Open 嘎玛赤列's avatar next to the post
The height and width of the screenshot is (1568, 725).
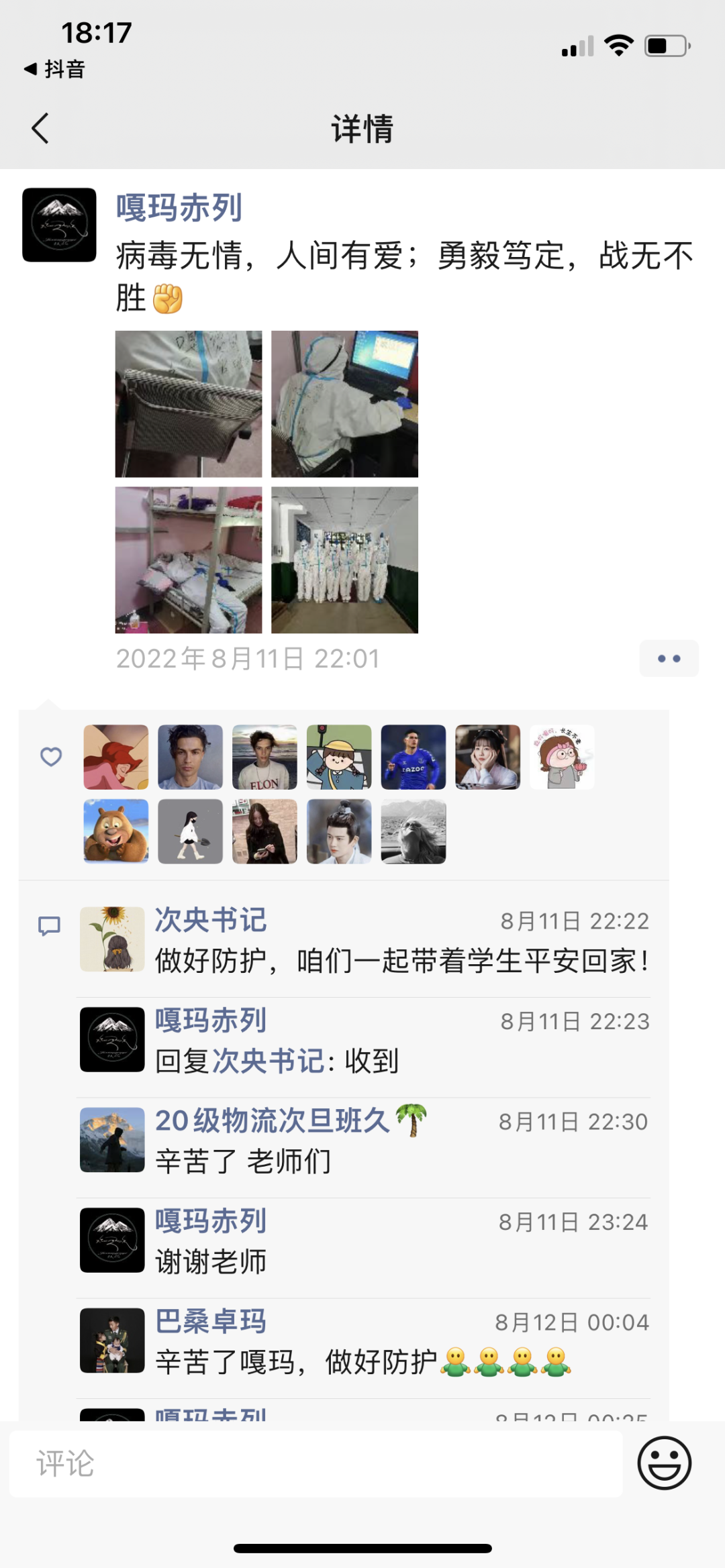pyautogui.click(x=59, y=225)
